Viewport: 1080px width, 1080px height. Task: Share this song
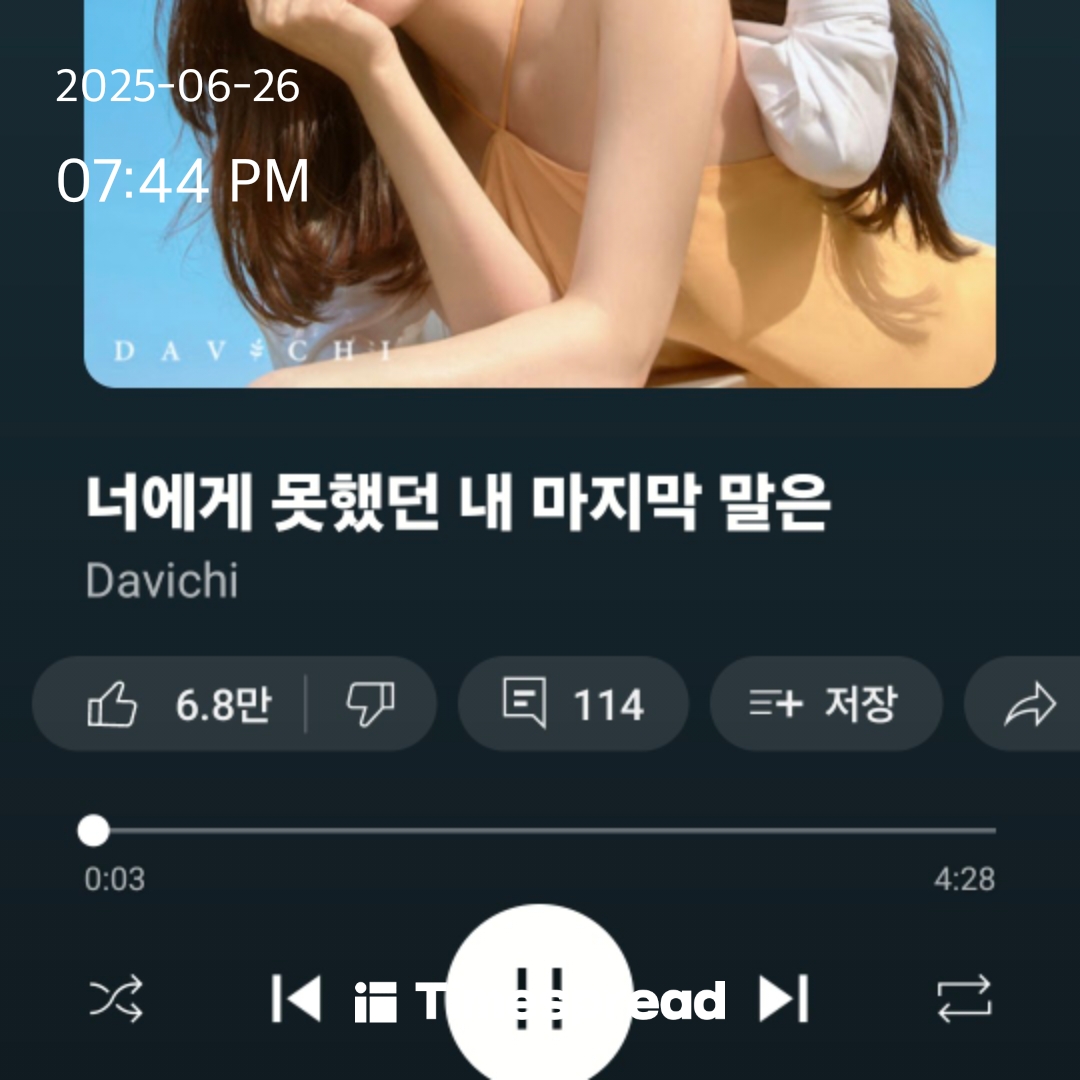[x=1028, y=705]
